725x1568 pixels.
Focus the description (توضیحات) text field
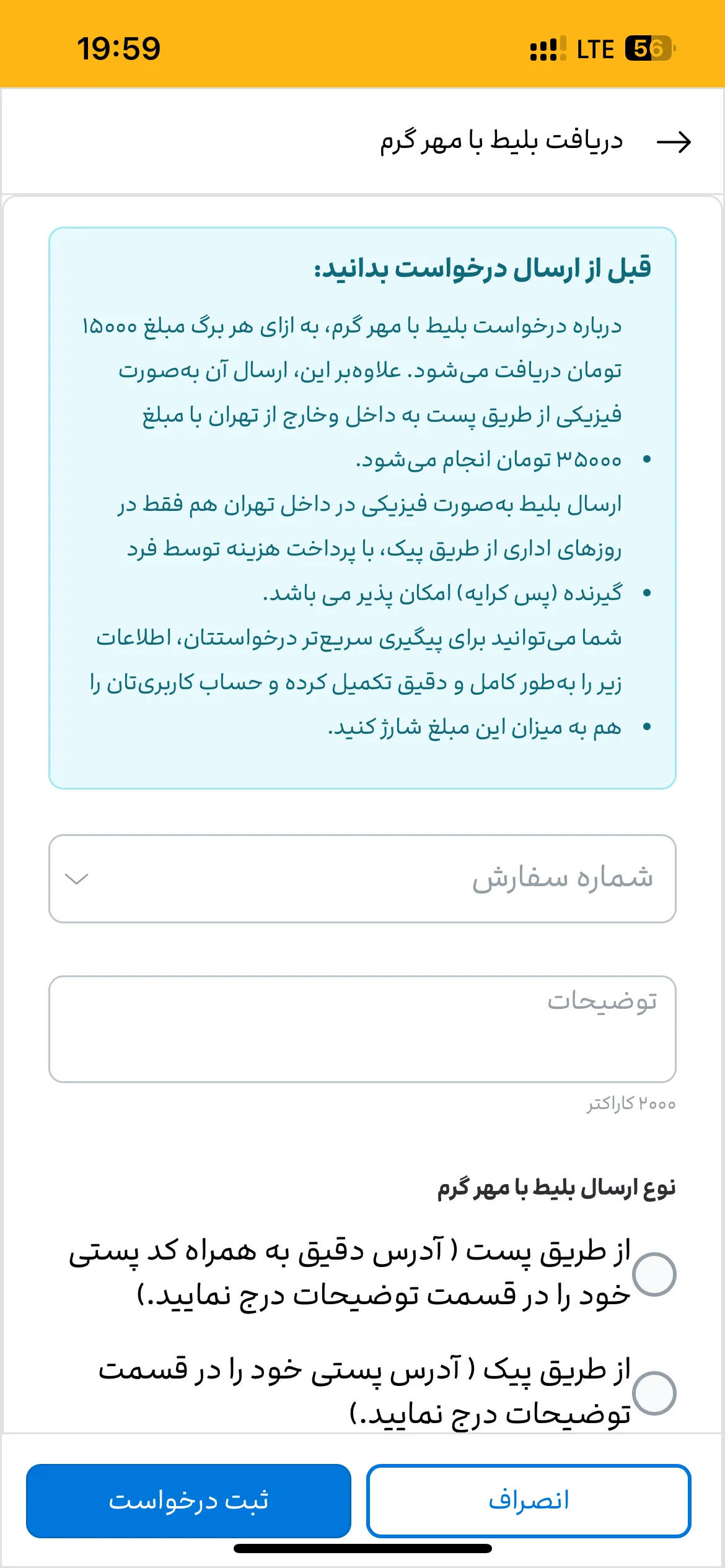(362, 1029)
